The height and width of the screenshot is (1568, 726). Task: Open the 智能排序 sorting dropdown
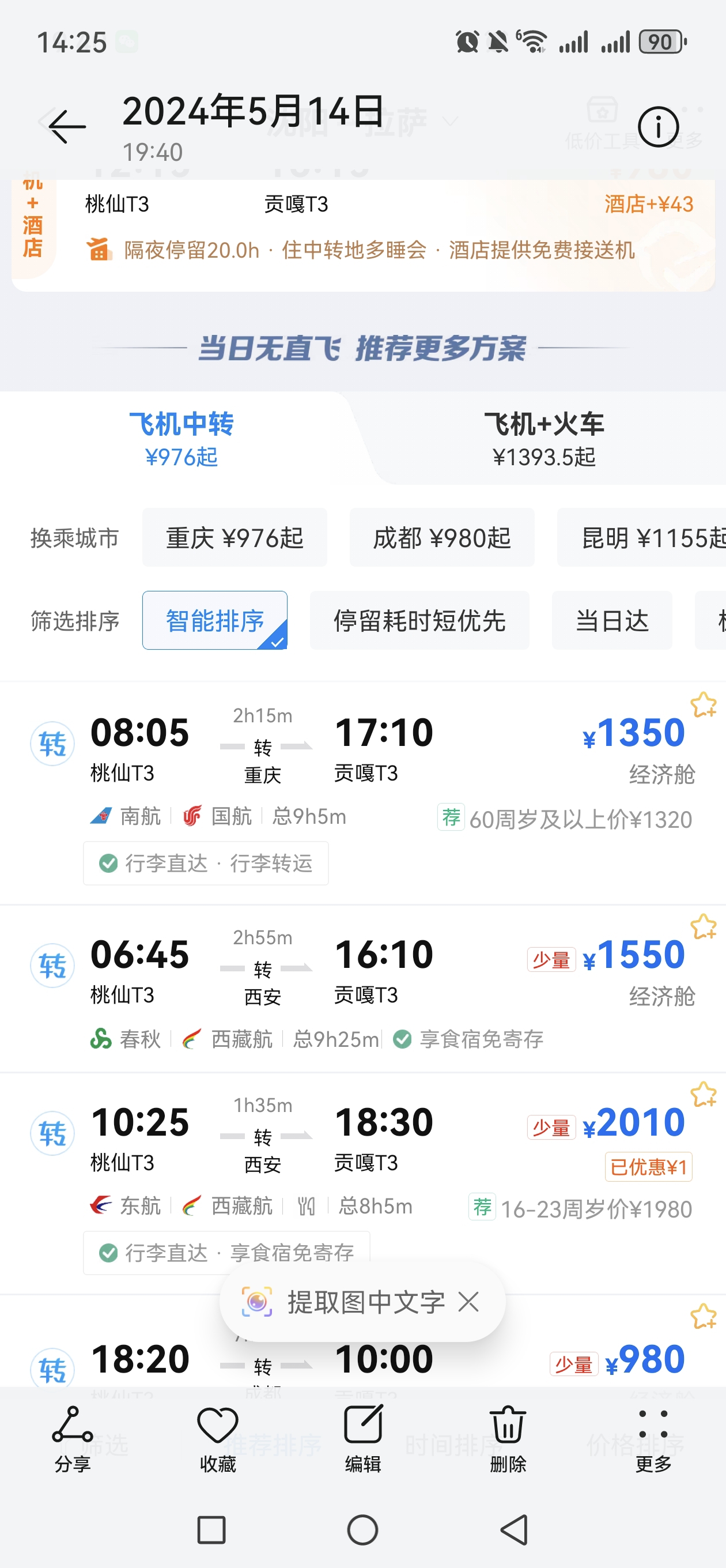pyautogui.click(x=214, y=621)
